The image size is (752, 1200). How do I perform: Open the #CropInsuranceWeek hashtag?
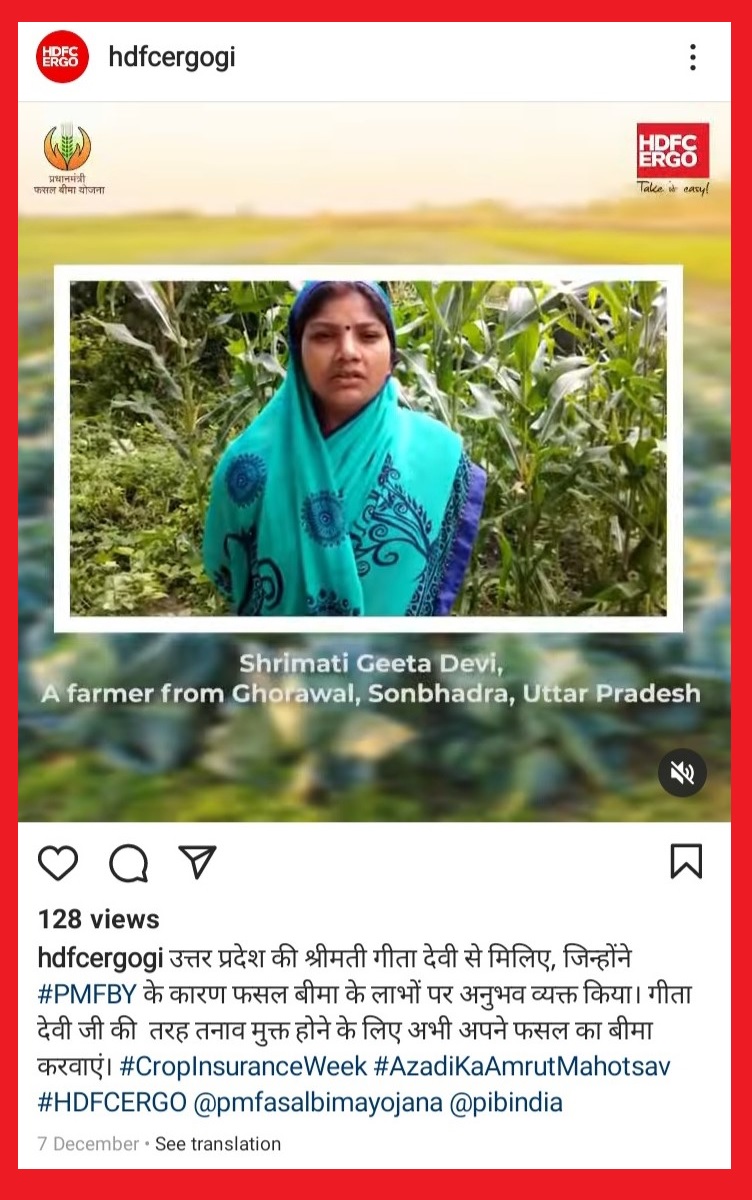pyautogui.click(x=243, y=1067)
